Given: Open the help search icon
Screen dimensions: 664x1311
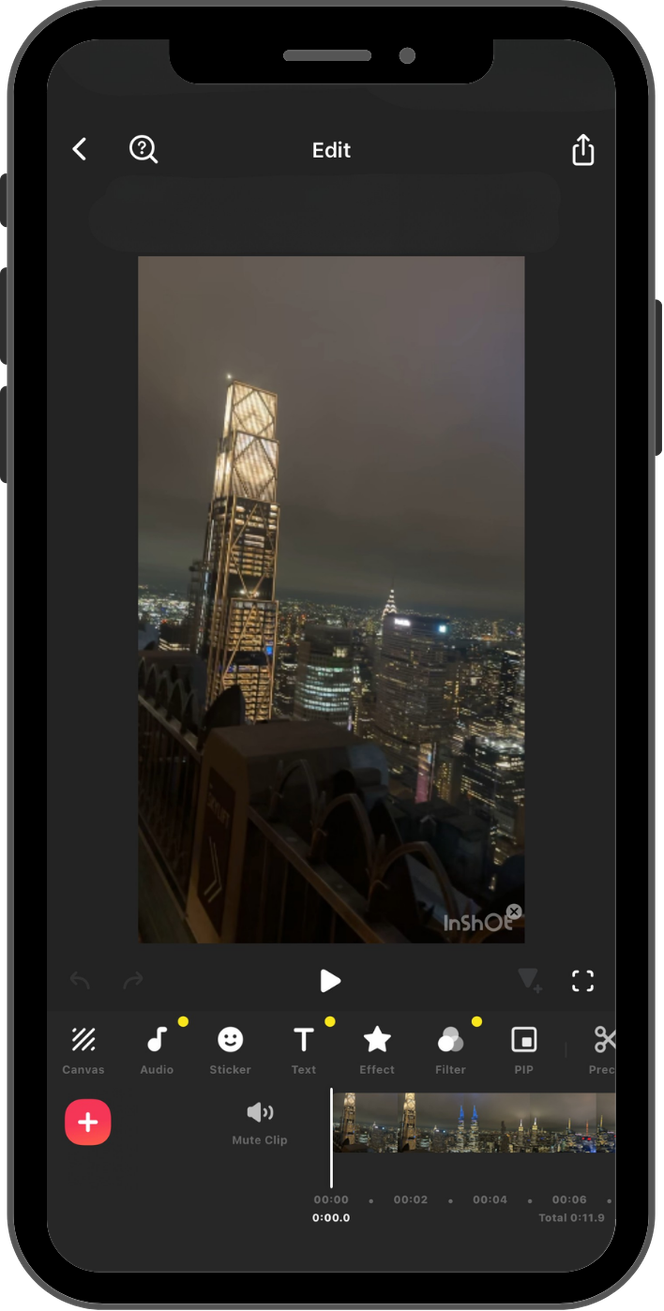Looking at the screenshot, I should pos(144,150).
